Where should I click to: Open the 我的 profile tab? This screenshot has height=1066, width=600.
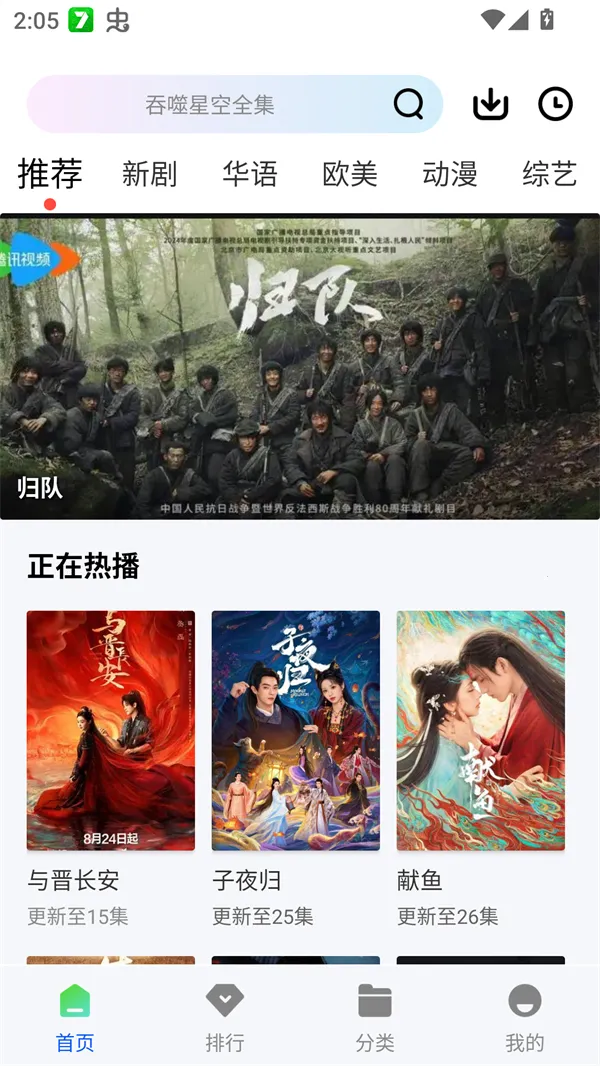[525, 1017]
